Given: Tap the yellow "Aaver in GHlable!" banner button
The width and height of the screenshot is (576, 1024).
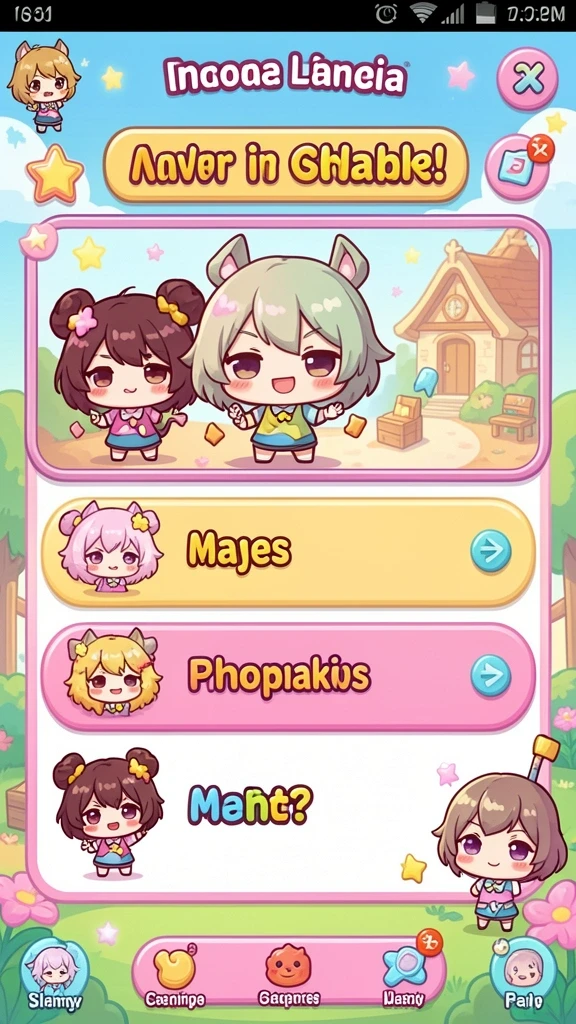Looking at the screenshot, I should point(286,166).
